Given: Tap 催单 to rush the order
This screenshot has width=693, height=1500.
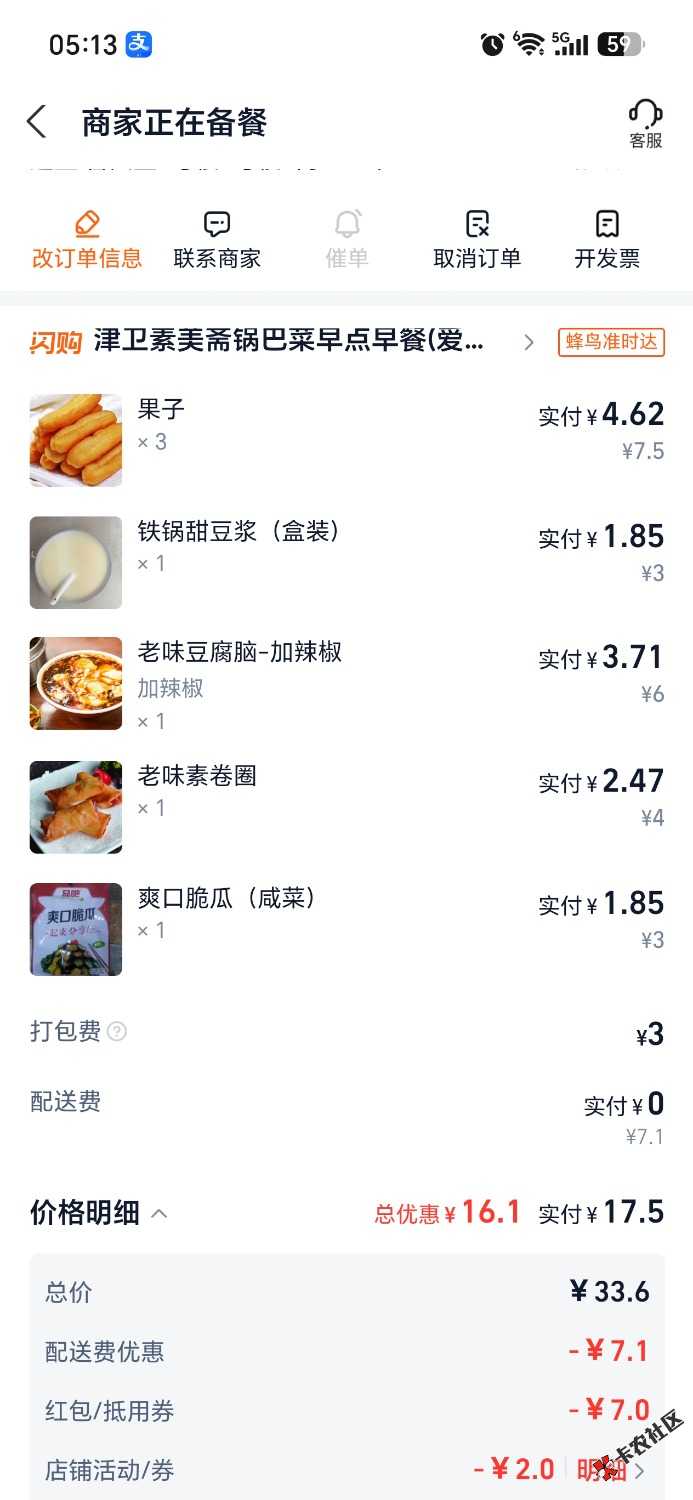Looking at the screenshot, I should pos(347,240).
